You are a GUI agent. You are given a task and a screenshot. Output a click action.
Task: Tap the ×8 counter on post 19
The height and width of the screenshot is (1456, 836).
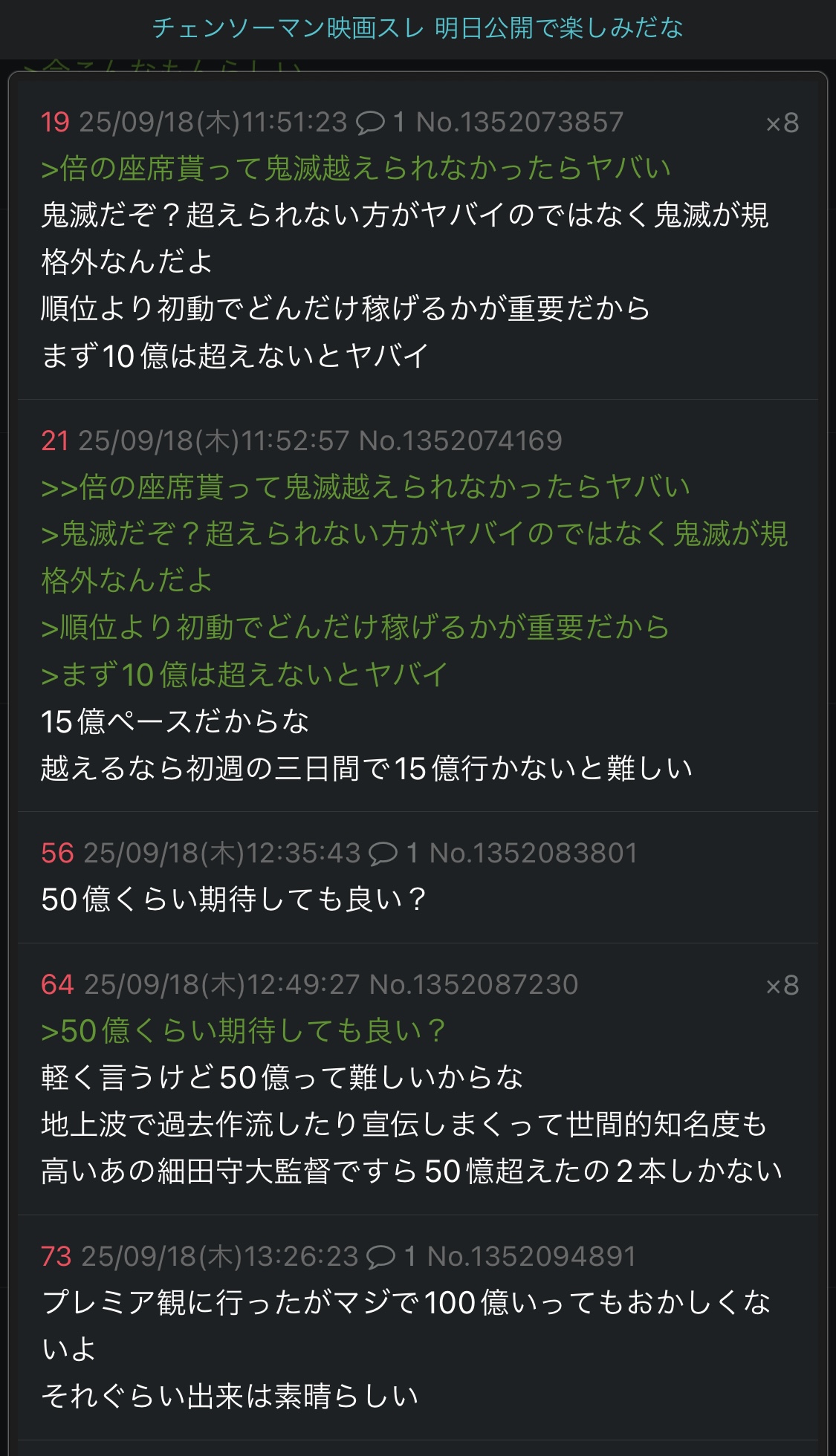tap(782, 123)
